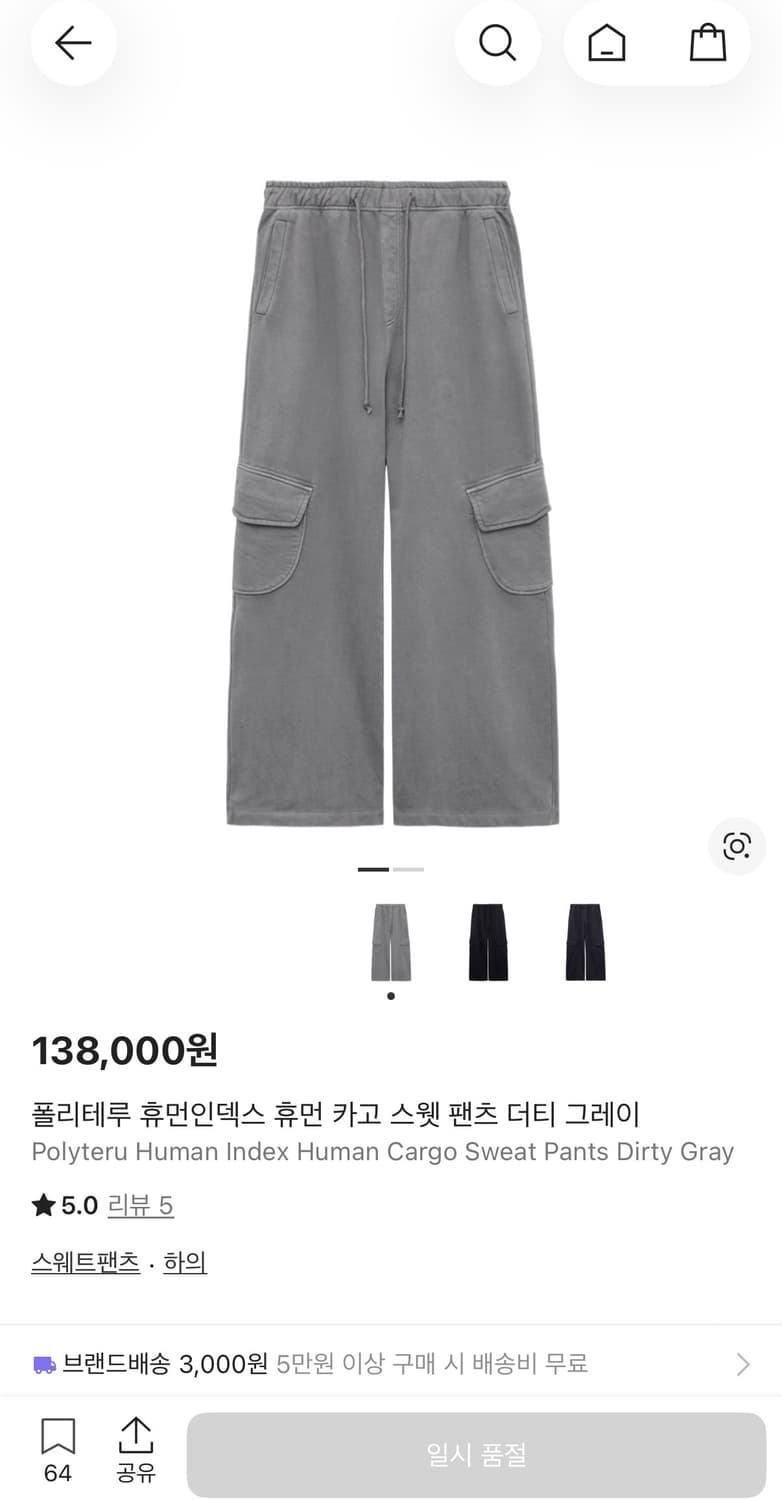Image resolution: width=782 pixels, height=1500 pixels.
Task: Open the 하의 category link
Action: click(185, 1262)
